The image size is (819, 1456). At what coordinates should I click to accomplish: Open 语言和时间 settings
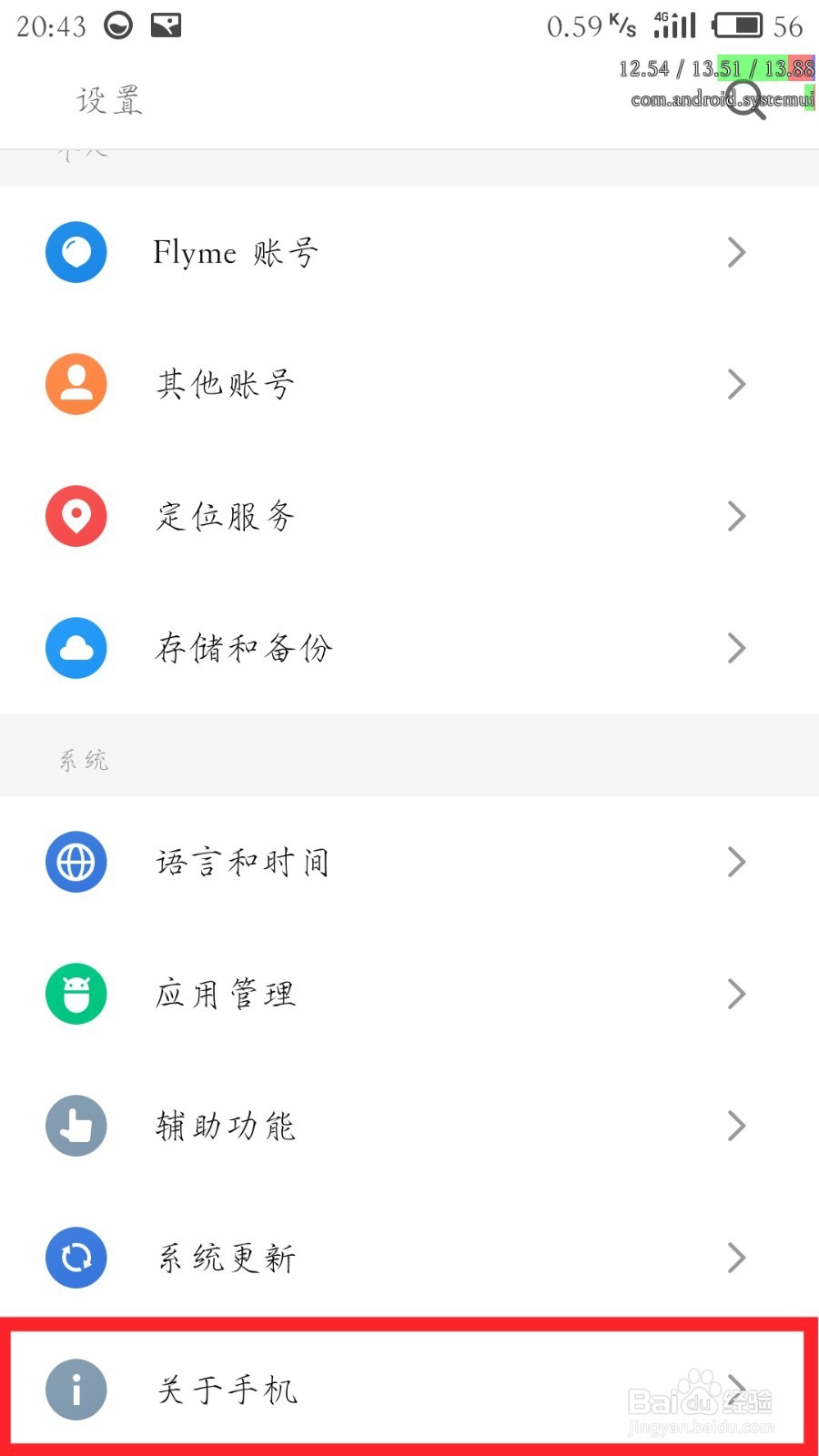point(409,862)
